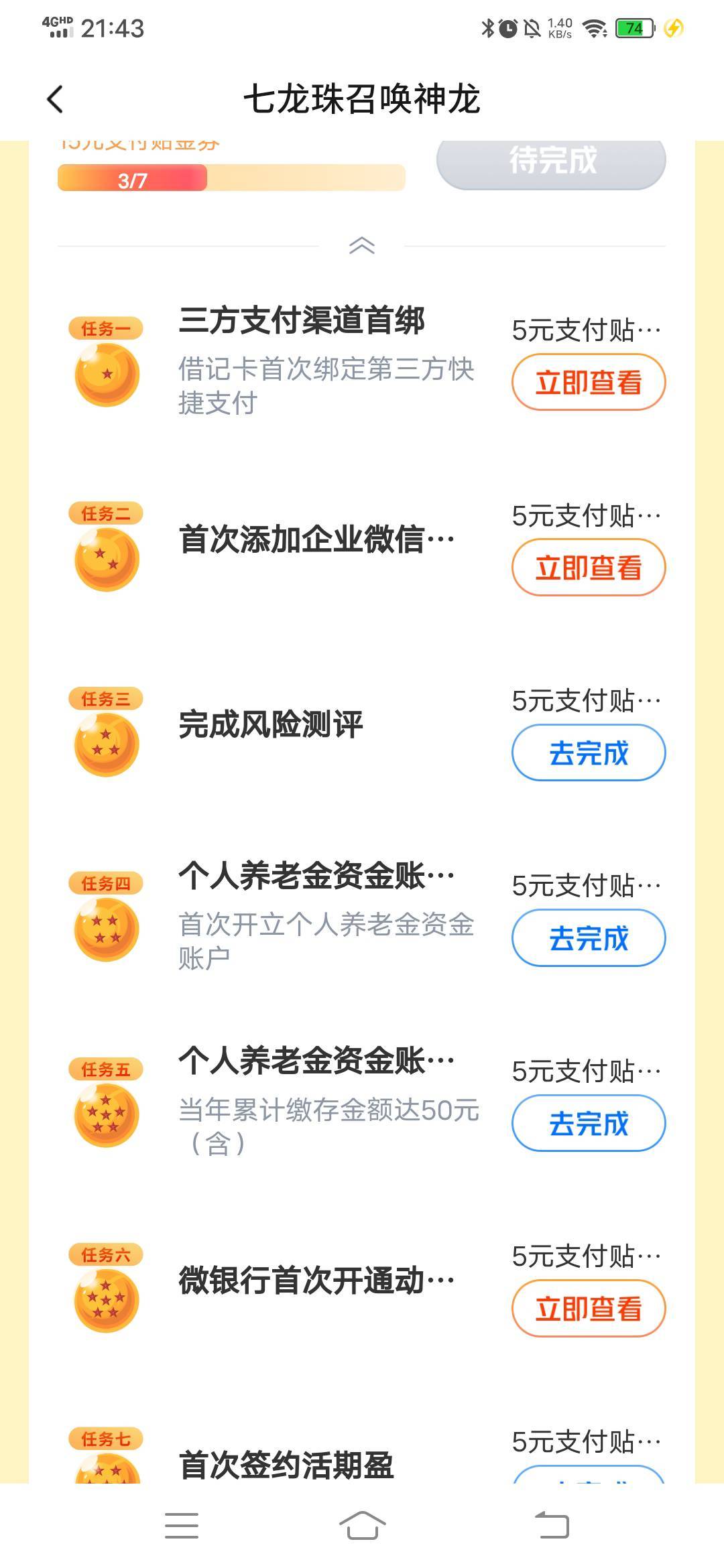
Task: Tap 去完成 for 当年累计缴存金额达50元 task
Action: click(x=588, y=1123)
